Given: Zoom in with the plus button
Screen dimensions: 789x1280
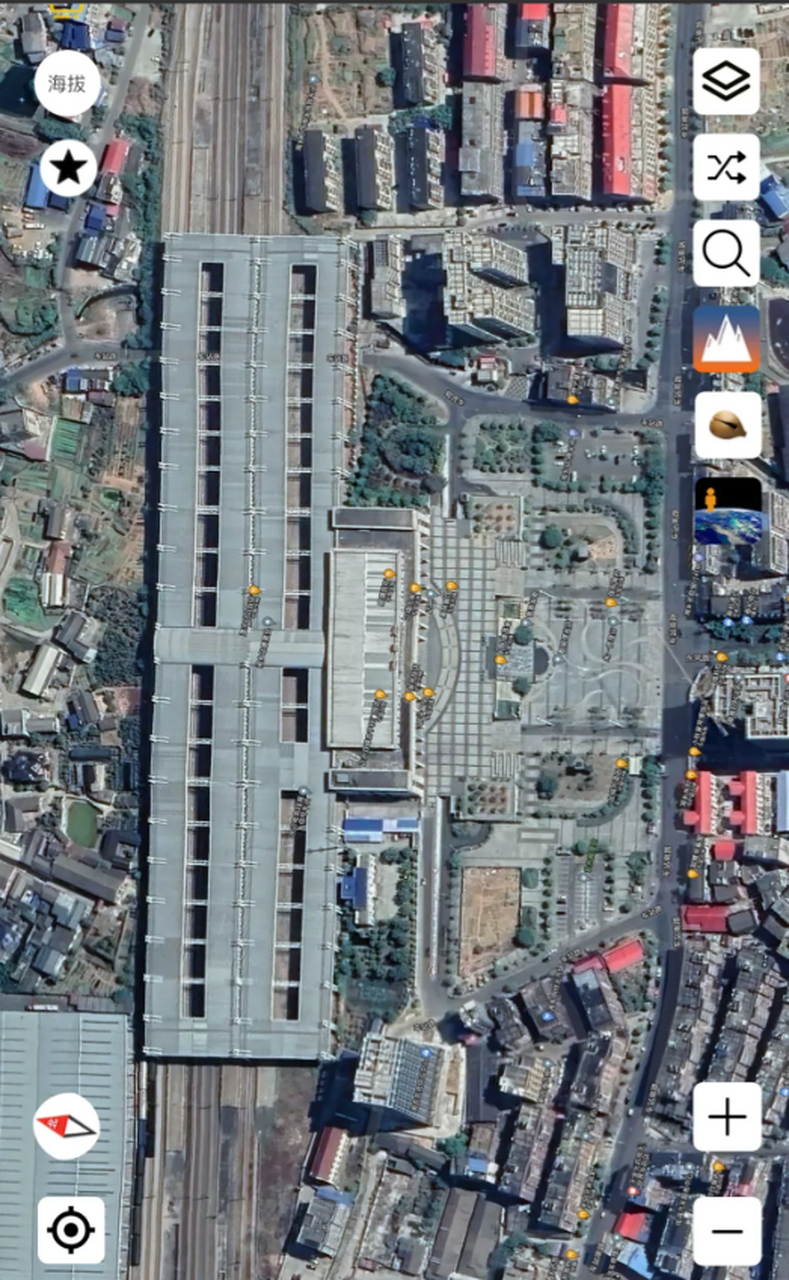Looking at the screenshot, I should [x=727, y=1117].
